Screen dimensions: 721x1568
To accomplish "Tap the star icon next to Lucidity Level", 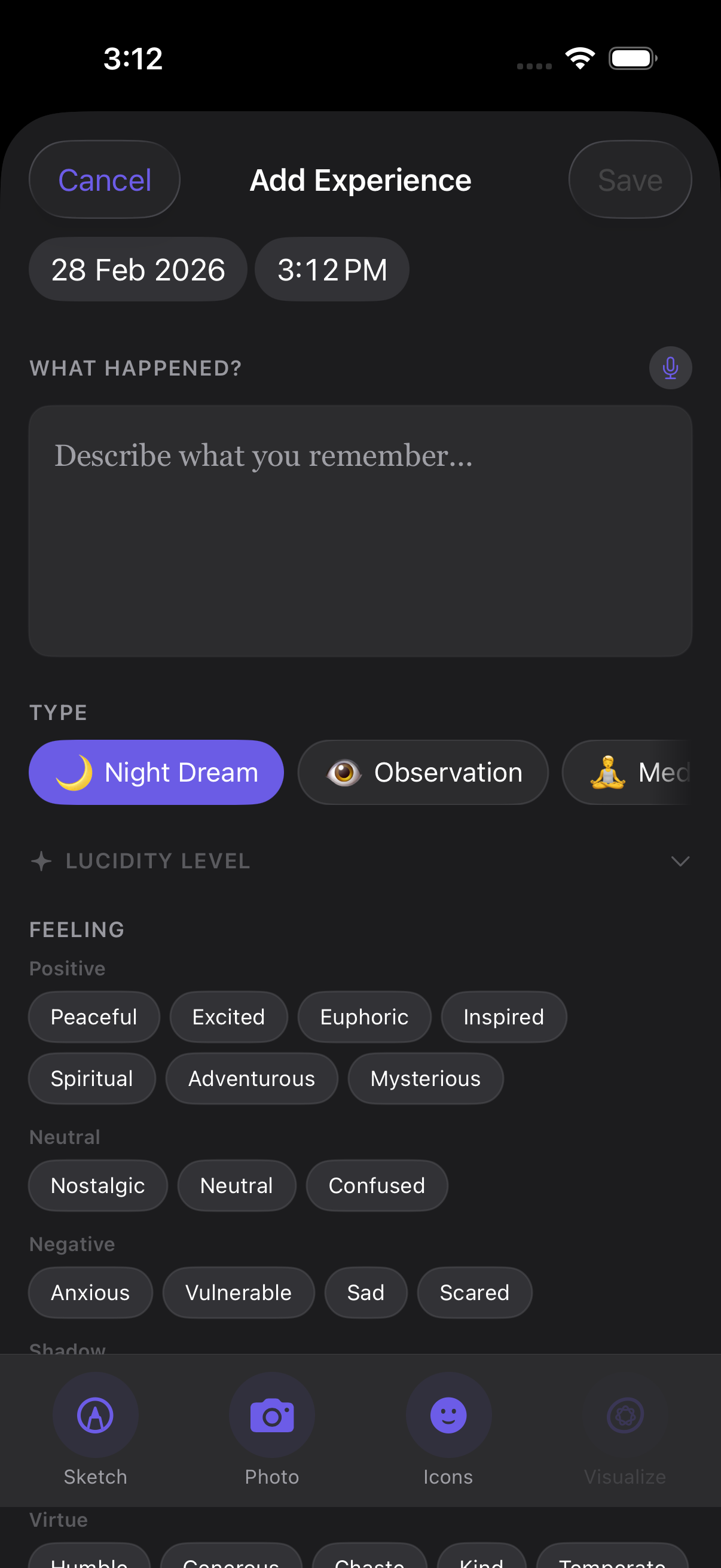I will [40, 861].
